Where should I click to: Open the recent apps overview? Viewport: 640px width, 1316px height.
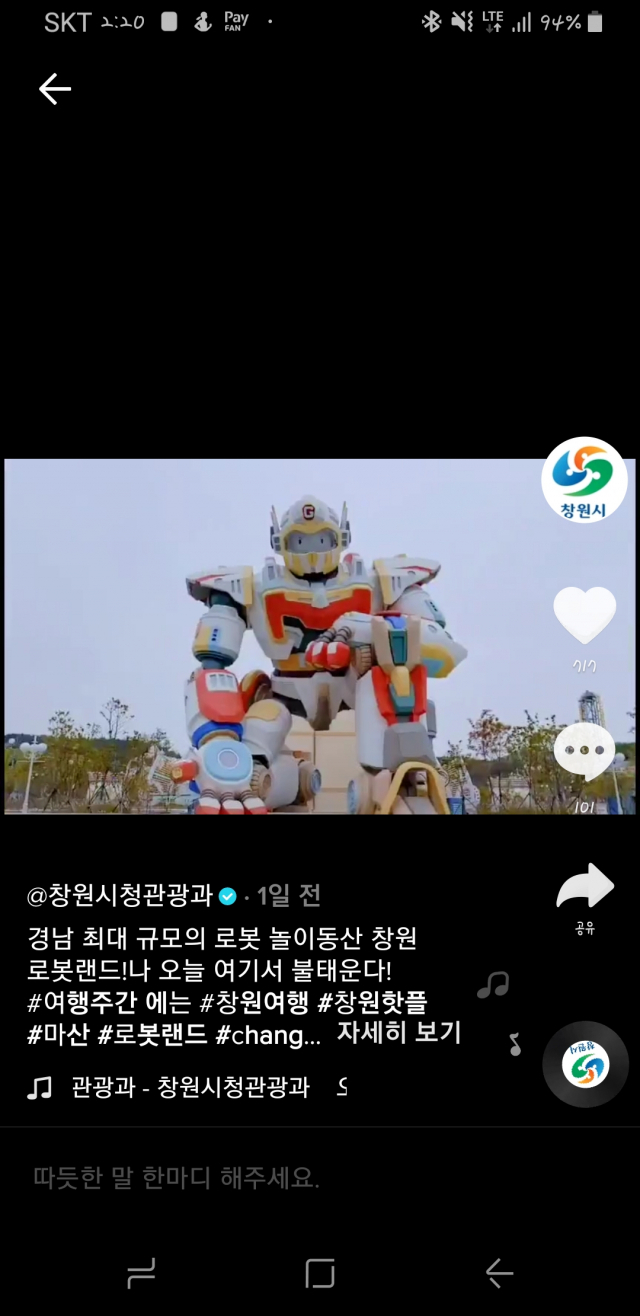141,1273
